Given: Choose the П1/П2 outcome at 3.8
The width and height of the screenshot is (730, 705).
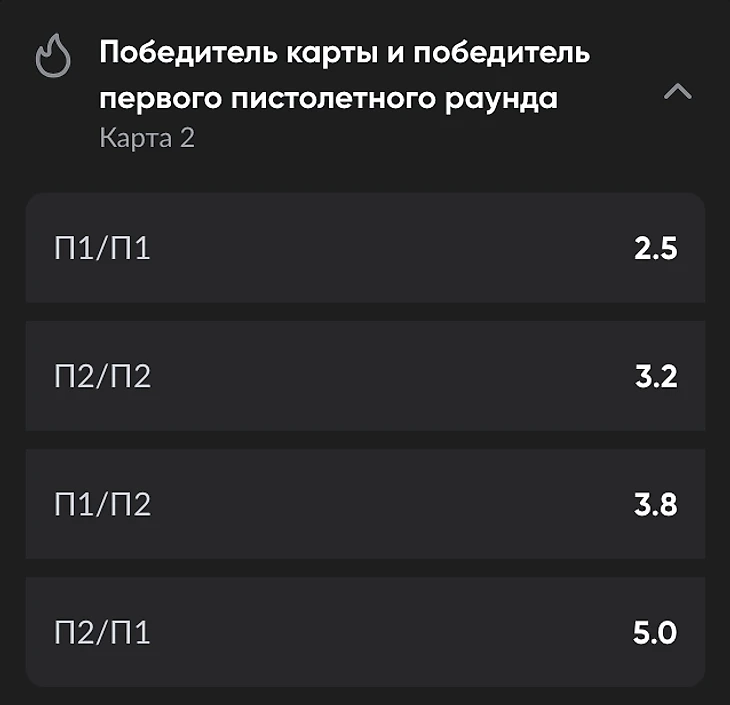Looking at the screenshot, I should (x=365, y=504).
